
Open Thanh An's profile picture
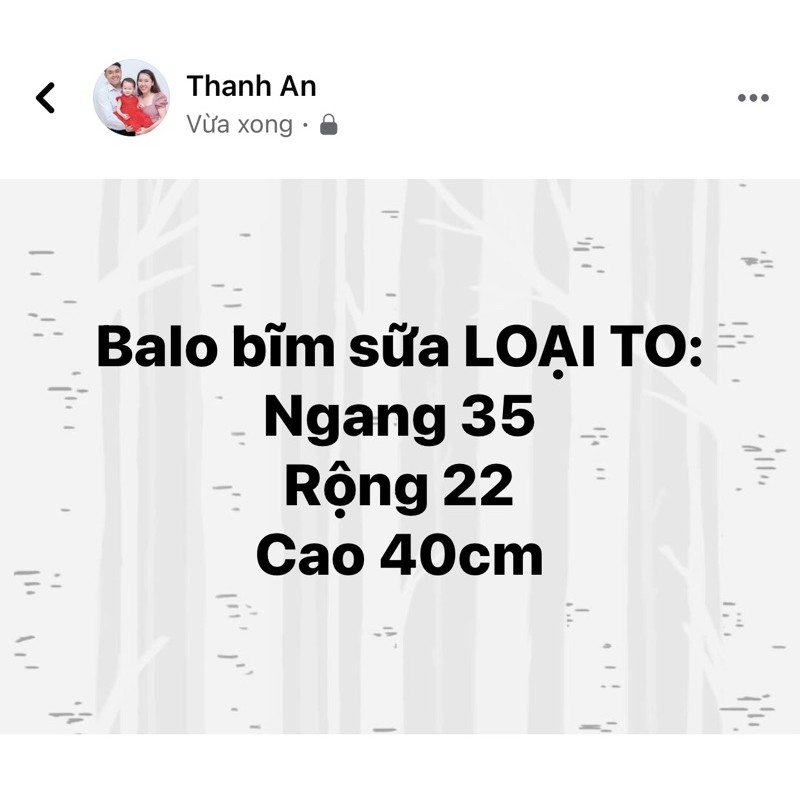click(x=131, y=97)
